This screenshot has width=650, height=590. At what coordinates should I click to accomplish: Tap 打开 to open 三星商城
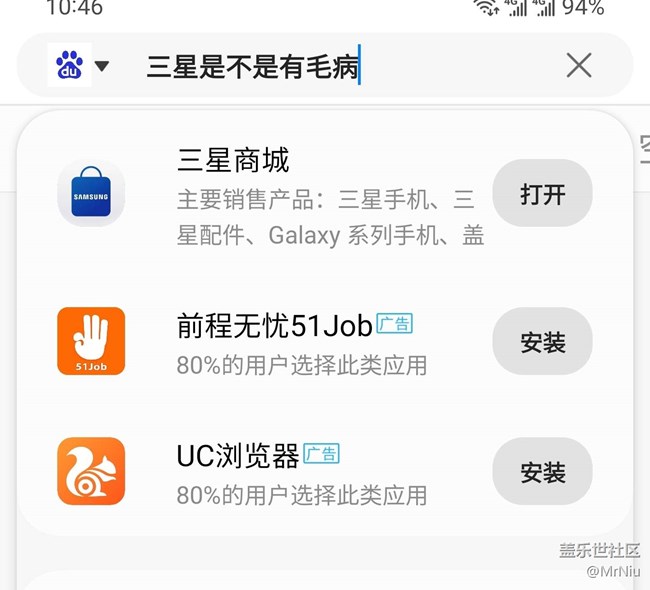click(542, 194)
